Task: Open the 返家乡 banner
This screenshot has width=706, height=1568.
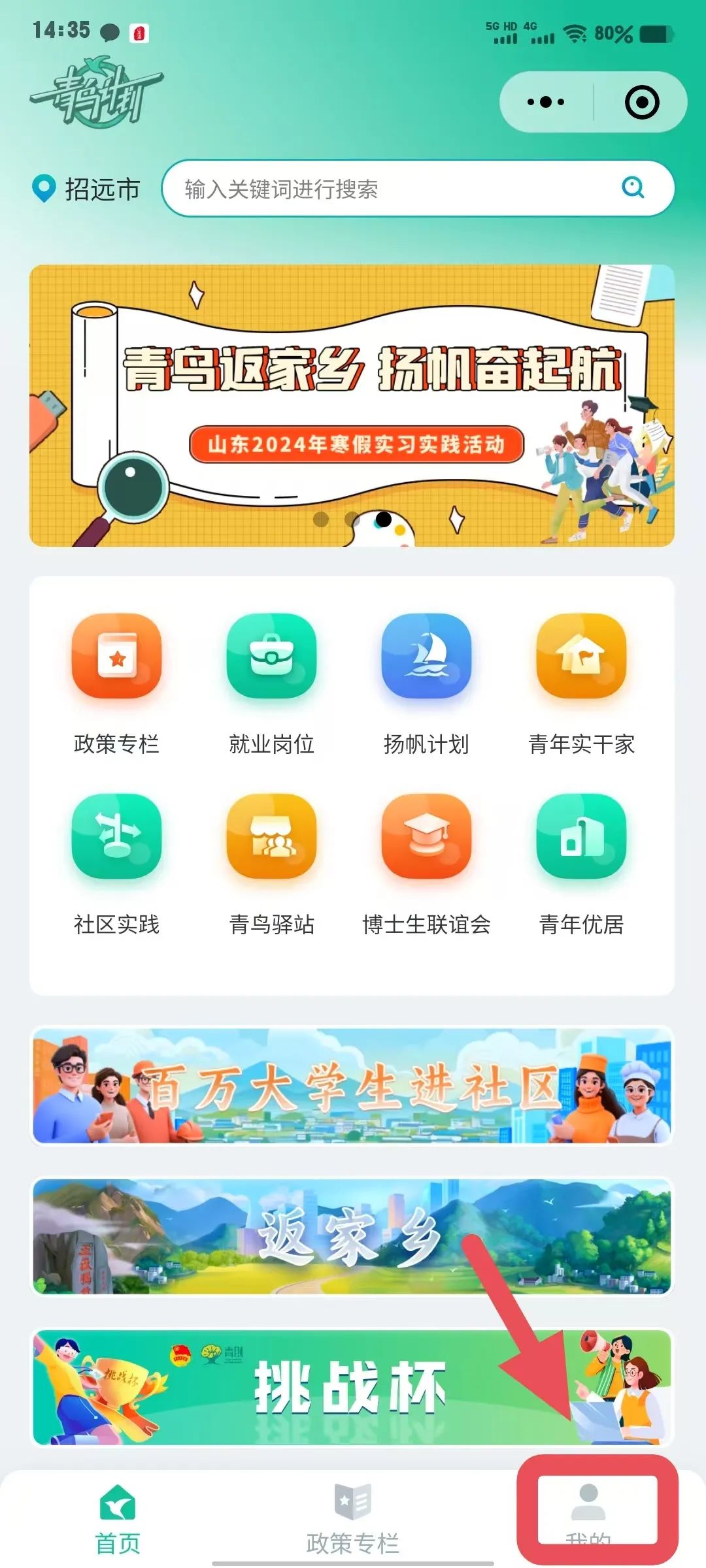Action: [352, 1236]
